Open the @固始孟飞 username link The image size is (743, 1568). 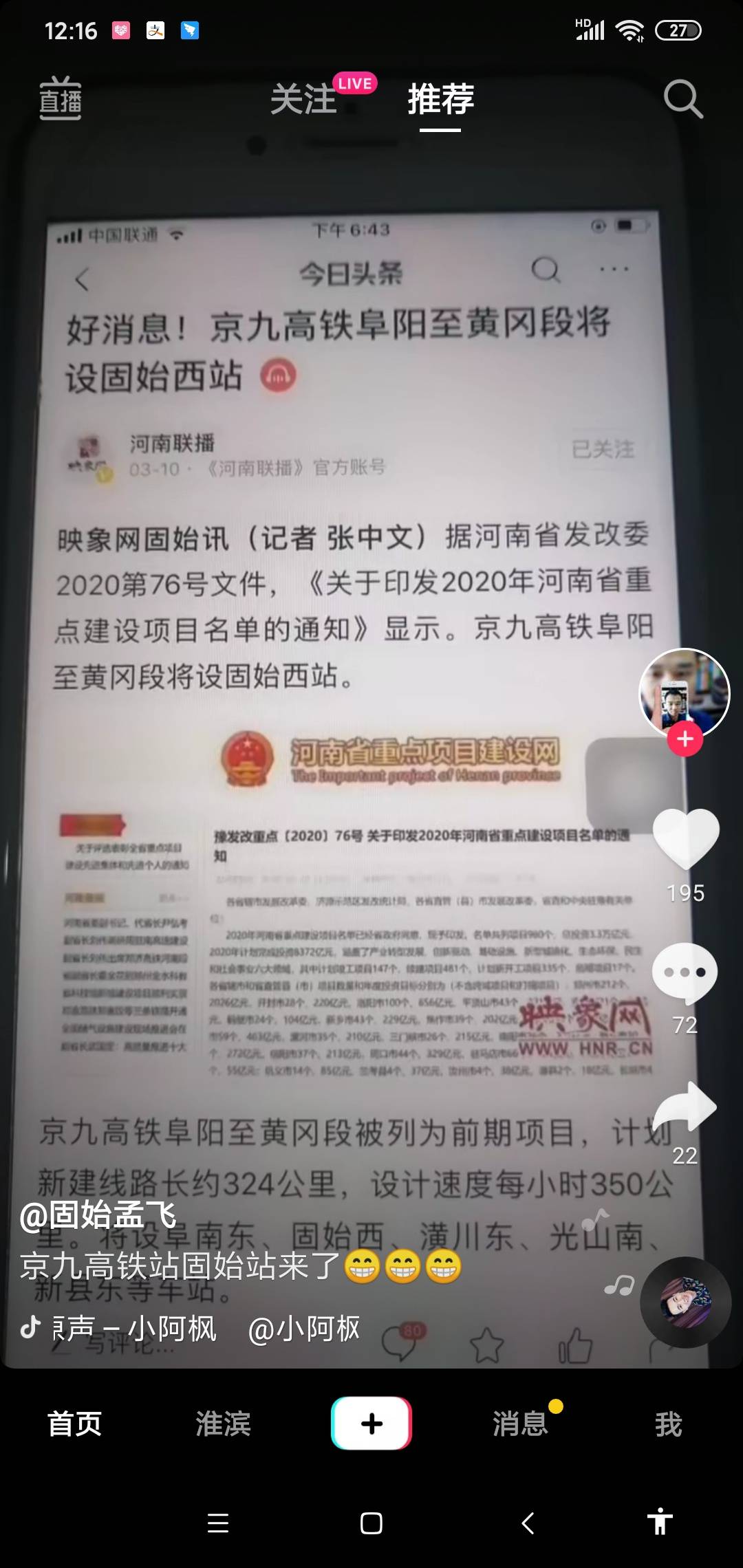[98, 1215]
